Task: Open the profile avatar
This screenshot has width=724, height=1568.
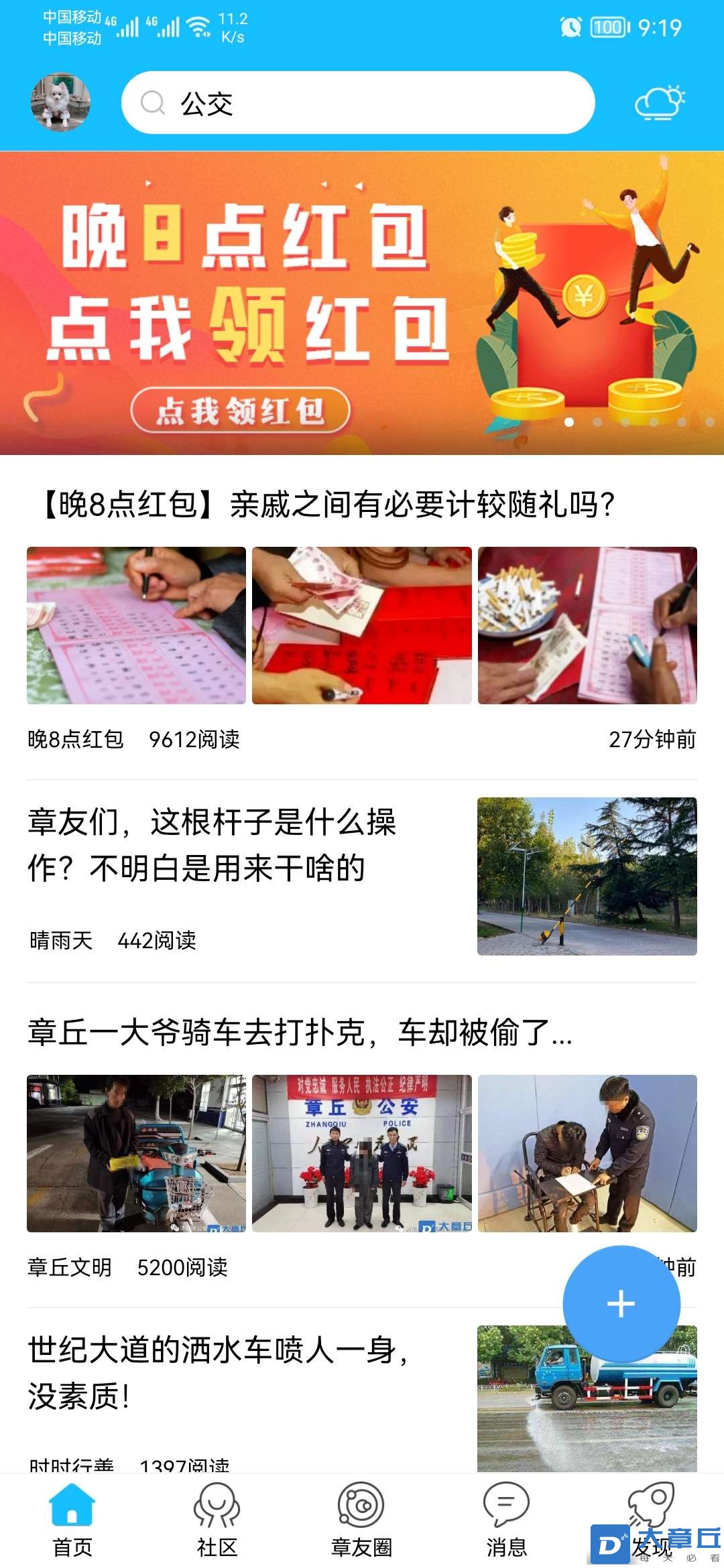Action: click(60, 103)
